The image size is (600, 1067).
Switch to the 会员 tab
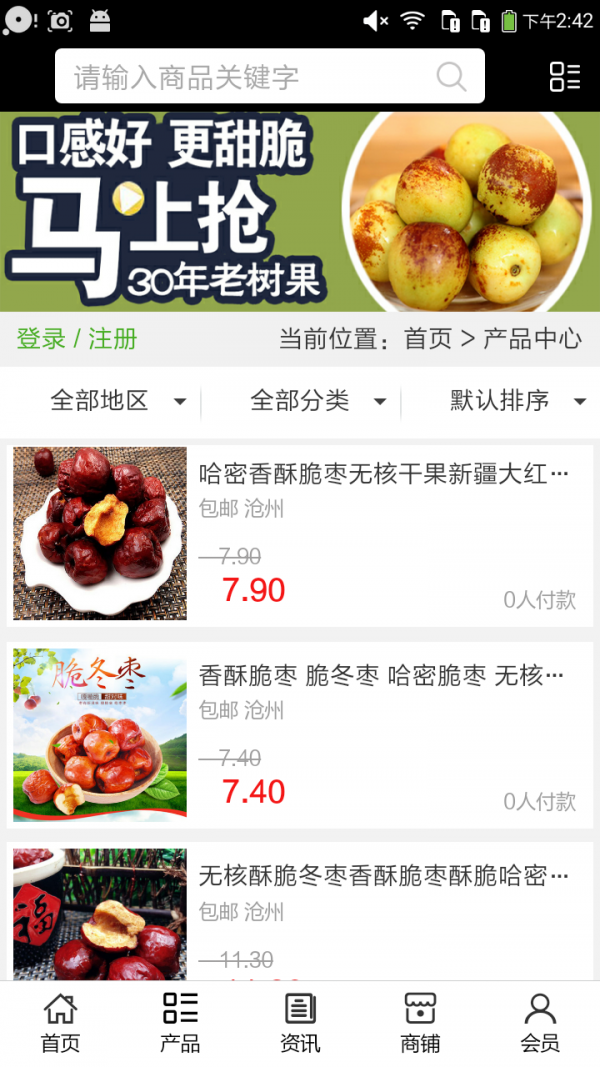tap(540, 1023)
